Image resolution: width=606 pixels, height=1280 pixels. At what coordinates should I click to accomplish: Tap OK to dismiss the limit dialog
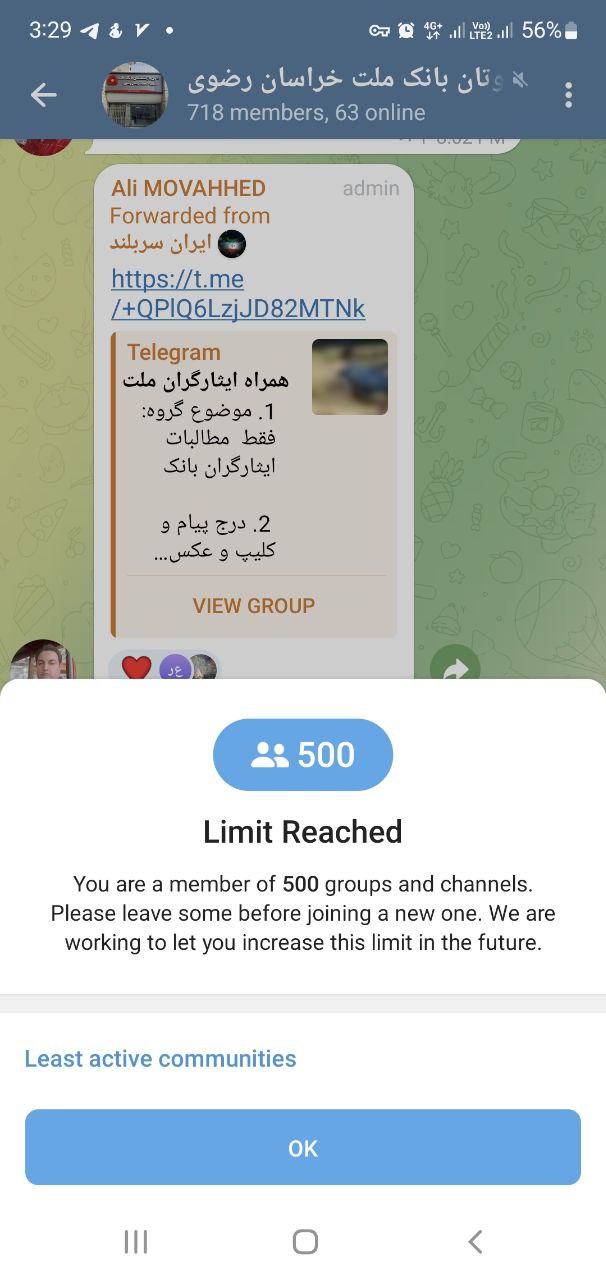(x=302, y=1148)
